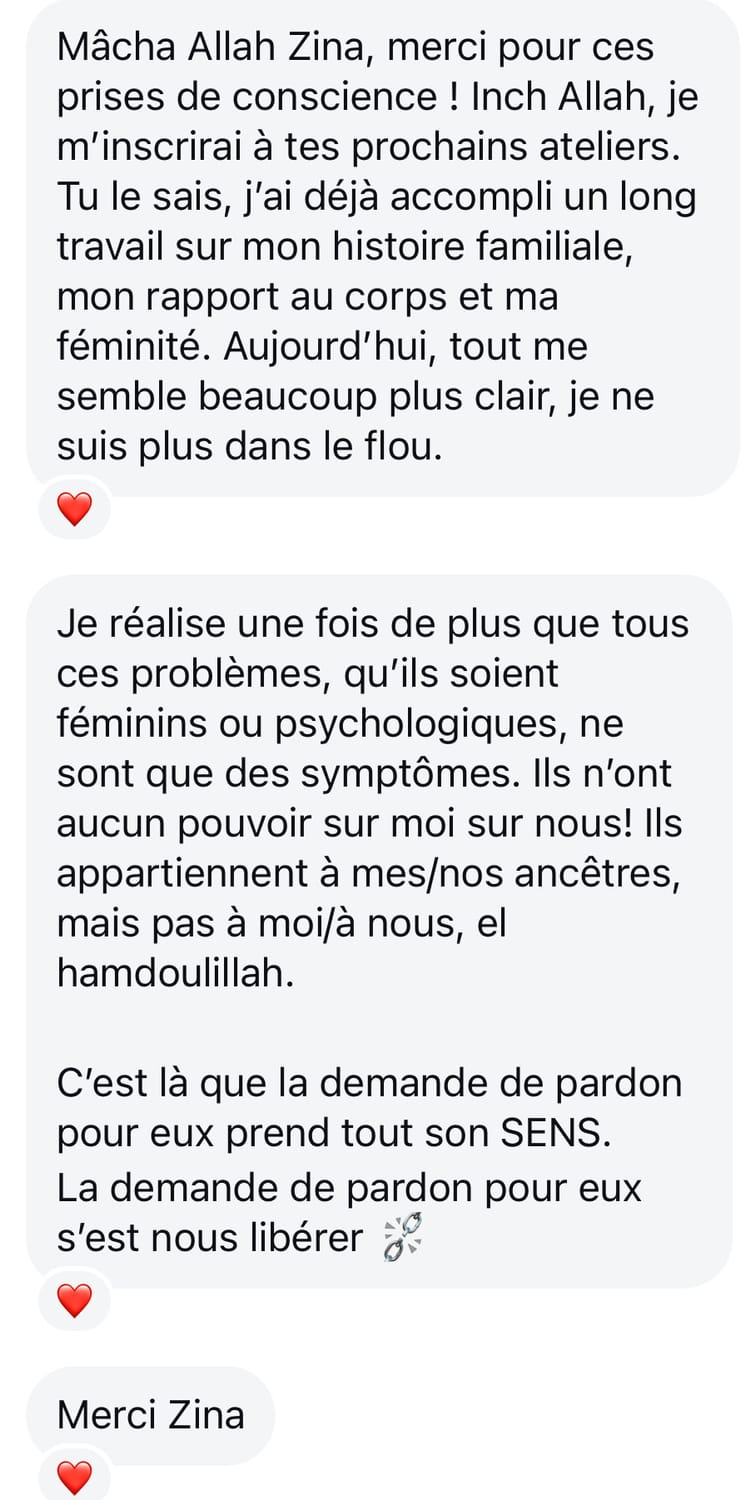Image resolution: width=741 pixels, height=1500 pixels.
Task: Open heart reaction under the 'Merci Zina' message
Action: pyautogui.click(x=73, y=1477)
